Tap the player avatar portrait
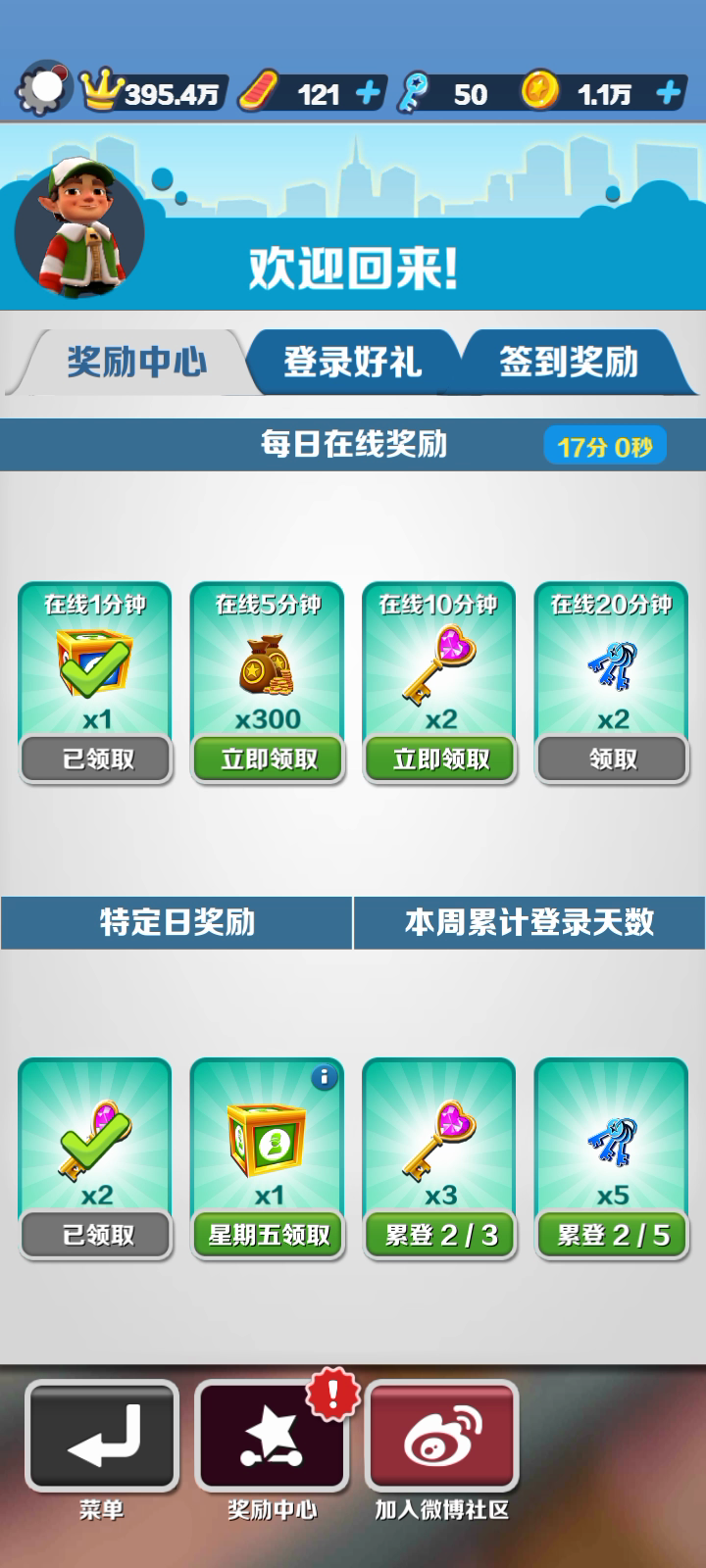Viewport: 706px width, 1568px height. (79, 231)
